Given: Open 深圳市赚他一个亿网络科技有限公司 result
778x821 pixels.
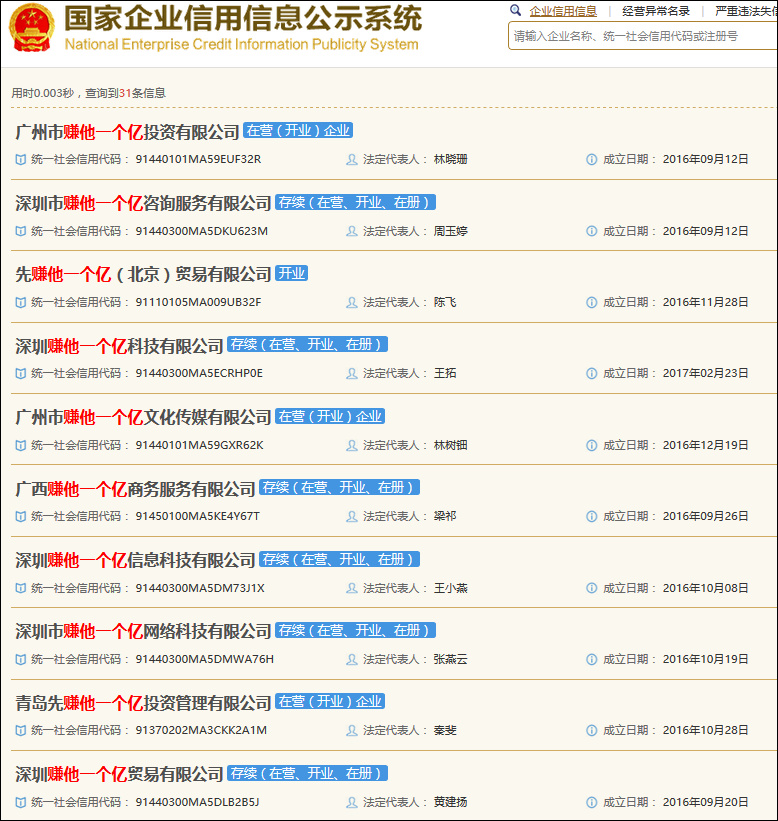Looking at the screenshot, I should (144, 631).
